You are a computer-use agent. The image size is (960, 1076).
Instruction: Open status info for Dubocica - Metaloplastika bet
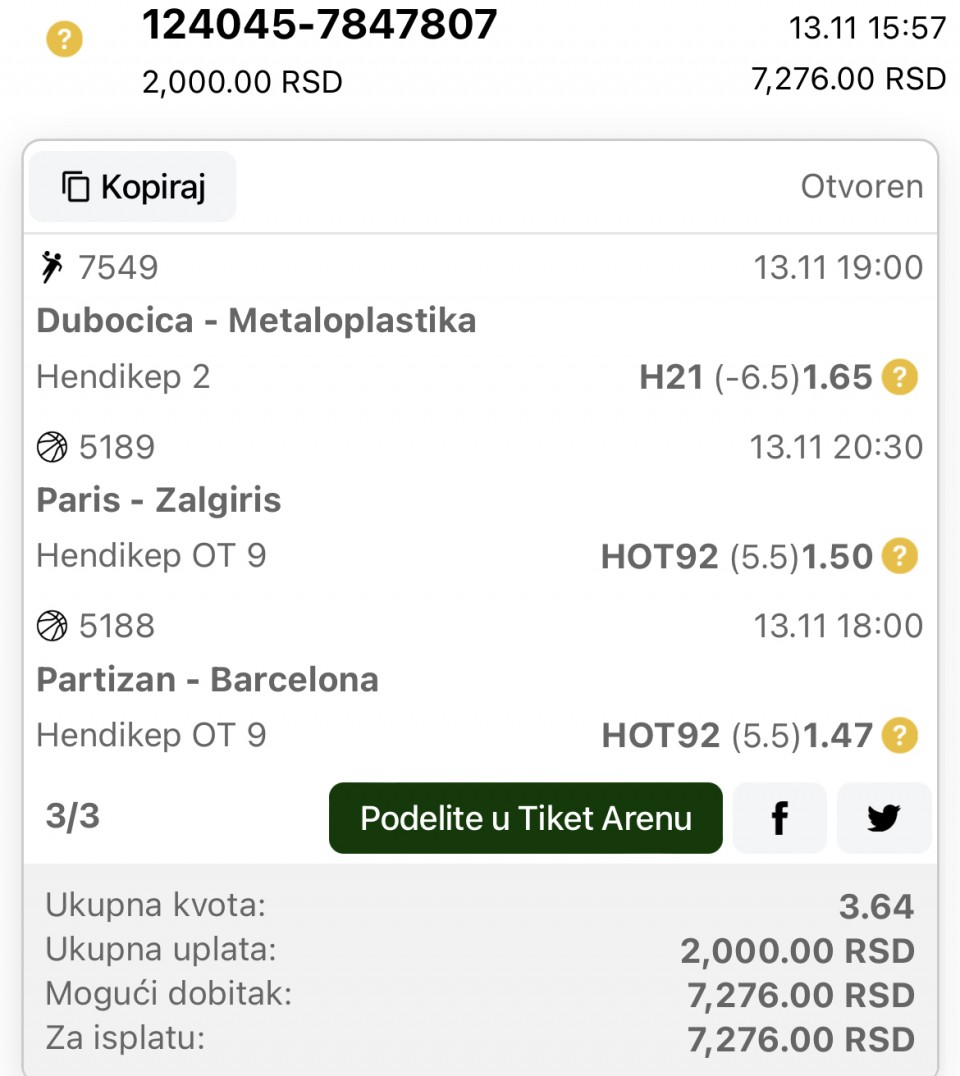900,377
